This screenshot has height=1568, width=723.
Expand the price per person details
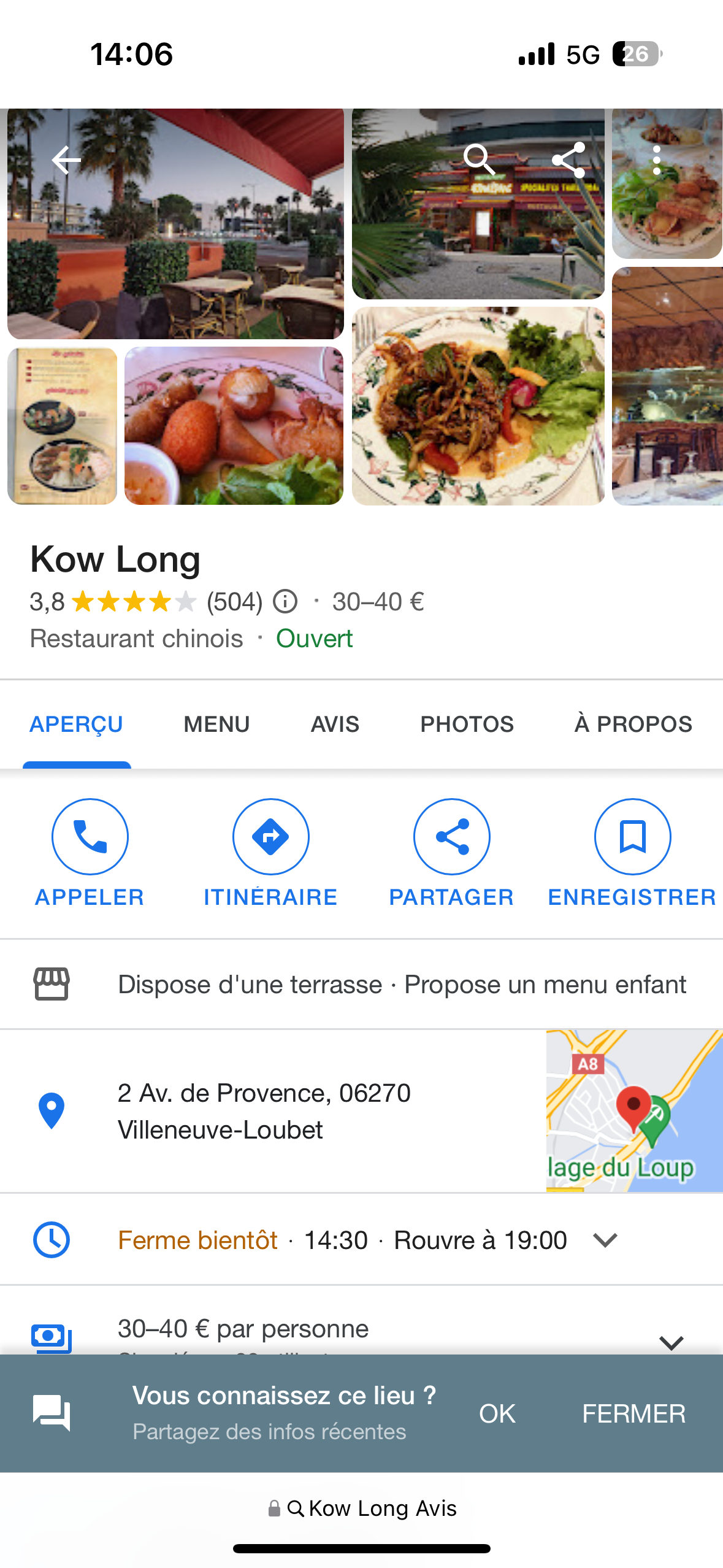click(671, 1342)
